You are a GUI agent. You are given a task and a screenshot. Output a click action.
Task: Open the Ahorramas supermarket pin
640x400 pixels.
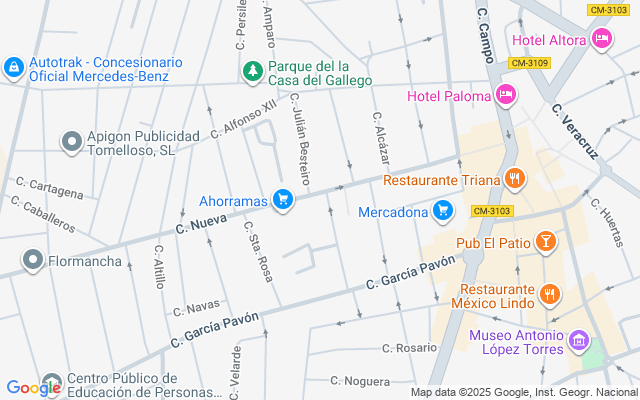pos(283,201)
